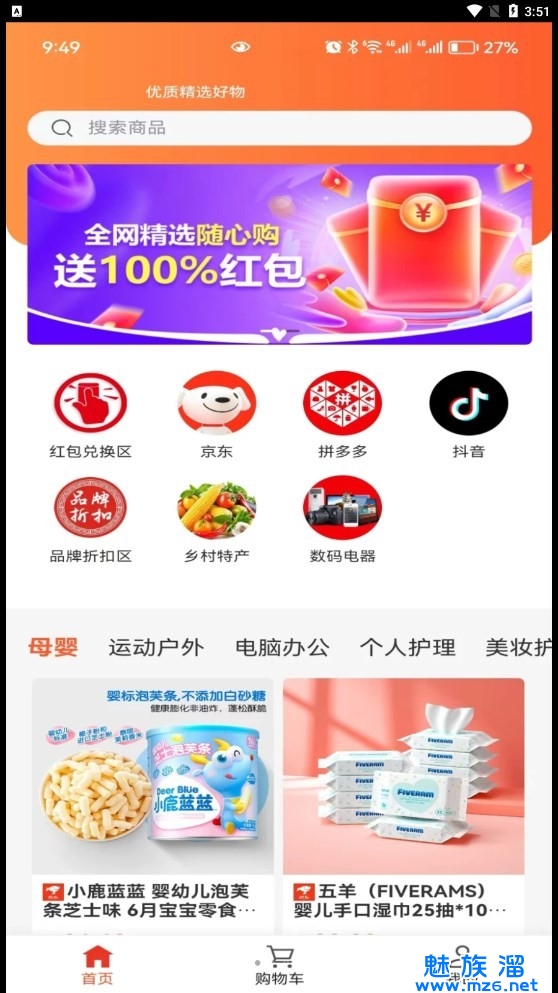
Task: Browse 乡村特产 category
Action: [x=217, y=520]
